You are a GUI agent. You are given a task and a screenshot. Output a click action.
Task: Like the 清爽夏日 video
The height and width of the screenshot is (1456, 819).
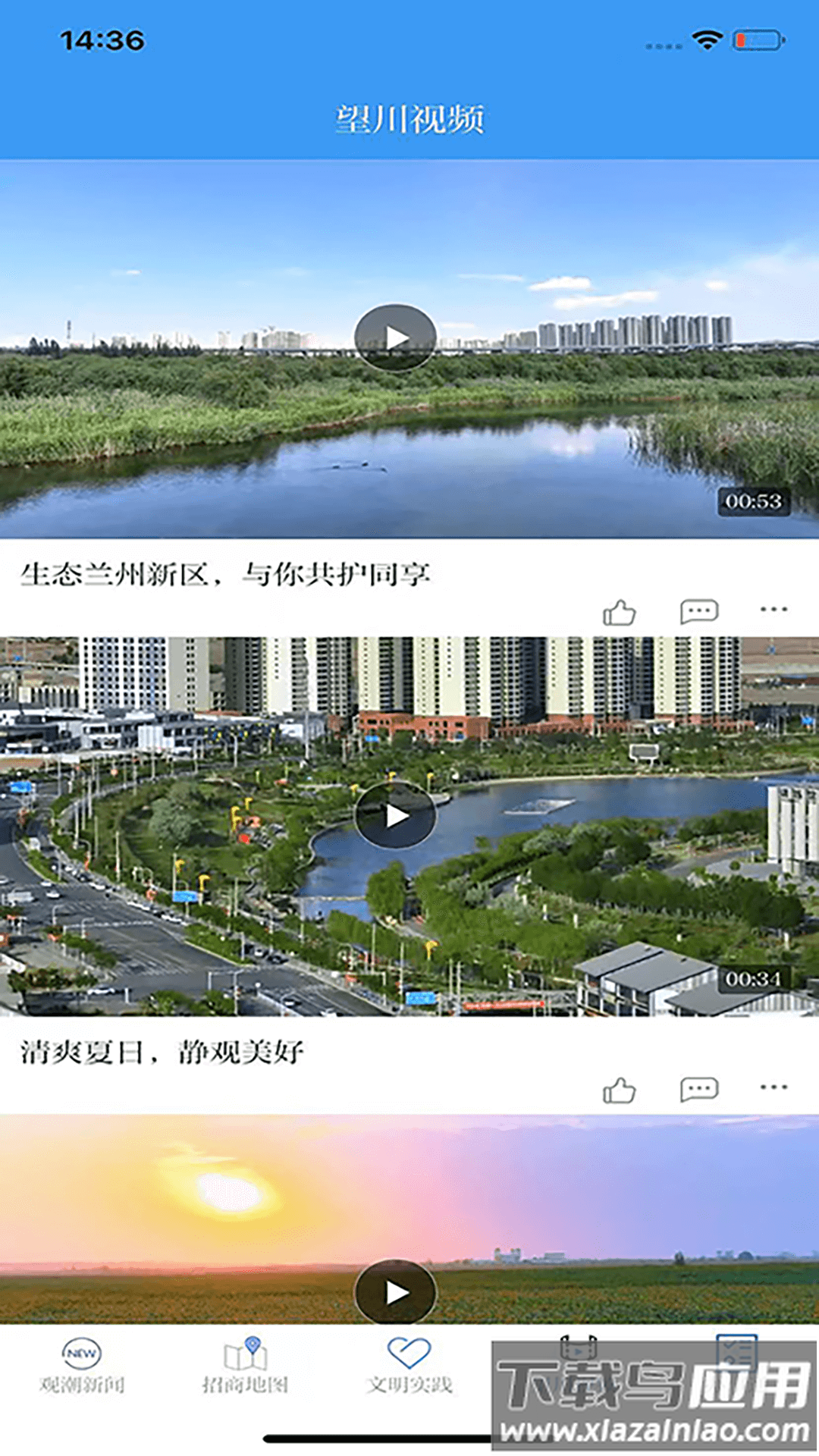619,1090
